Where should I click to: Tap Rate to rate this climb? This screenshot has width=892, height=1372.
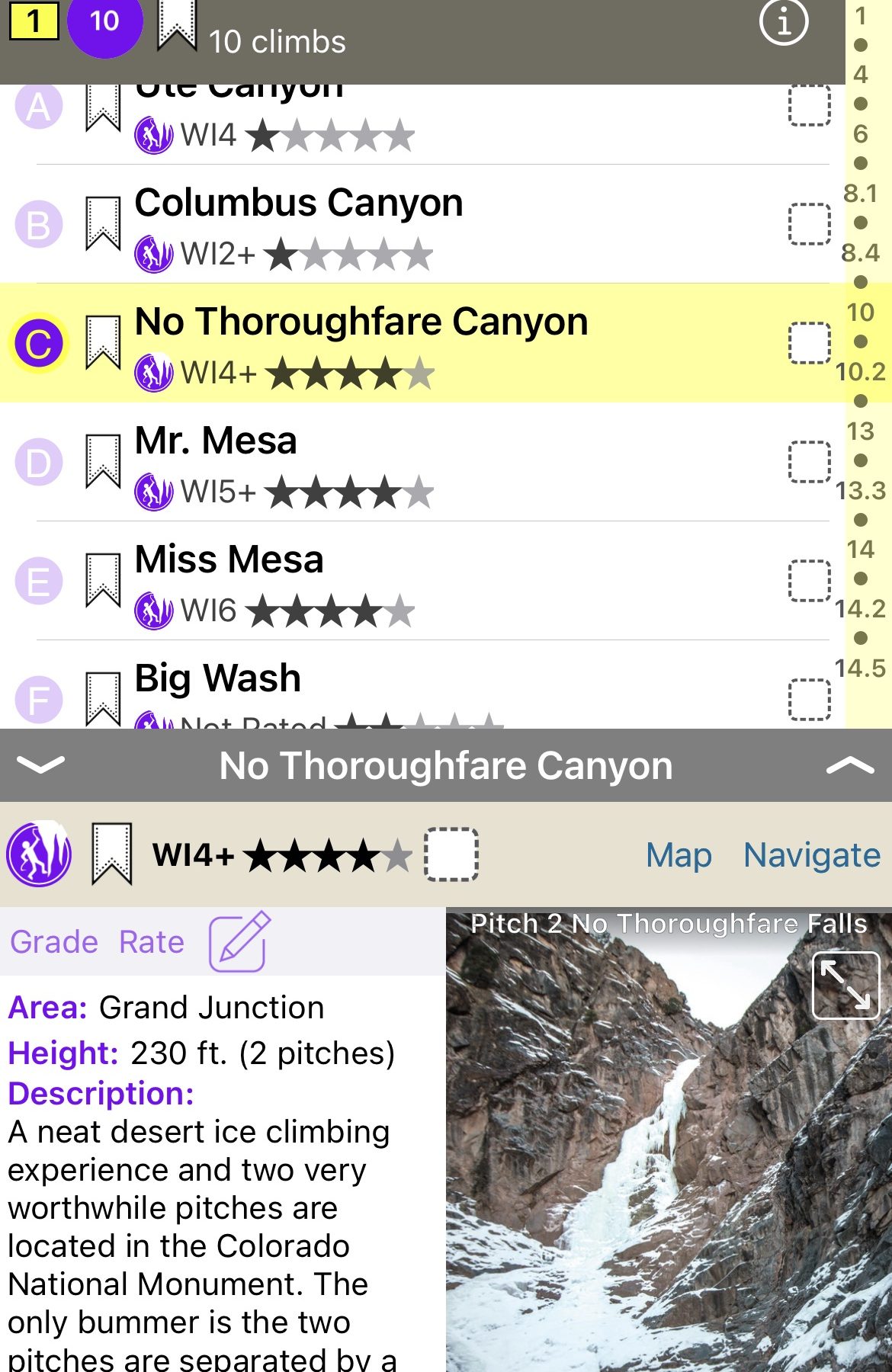pos(152,942)
